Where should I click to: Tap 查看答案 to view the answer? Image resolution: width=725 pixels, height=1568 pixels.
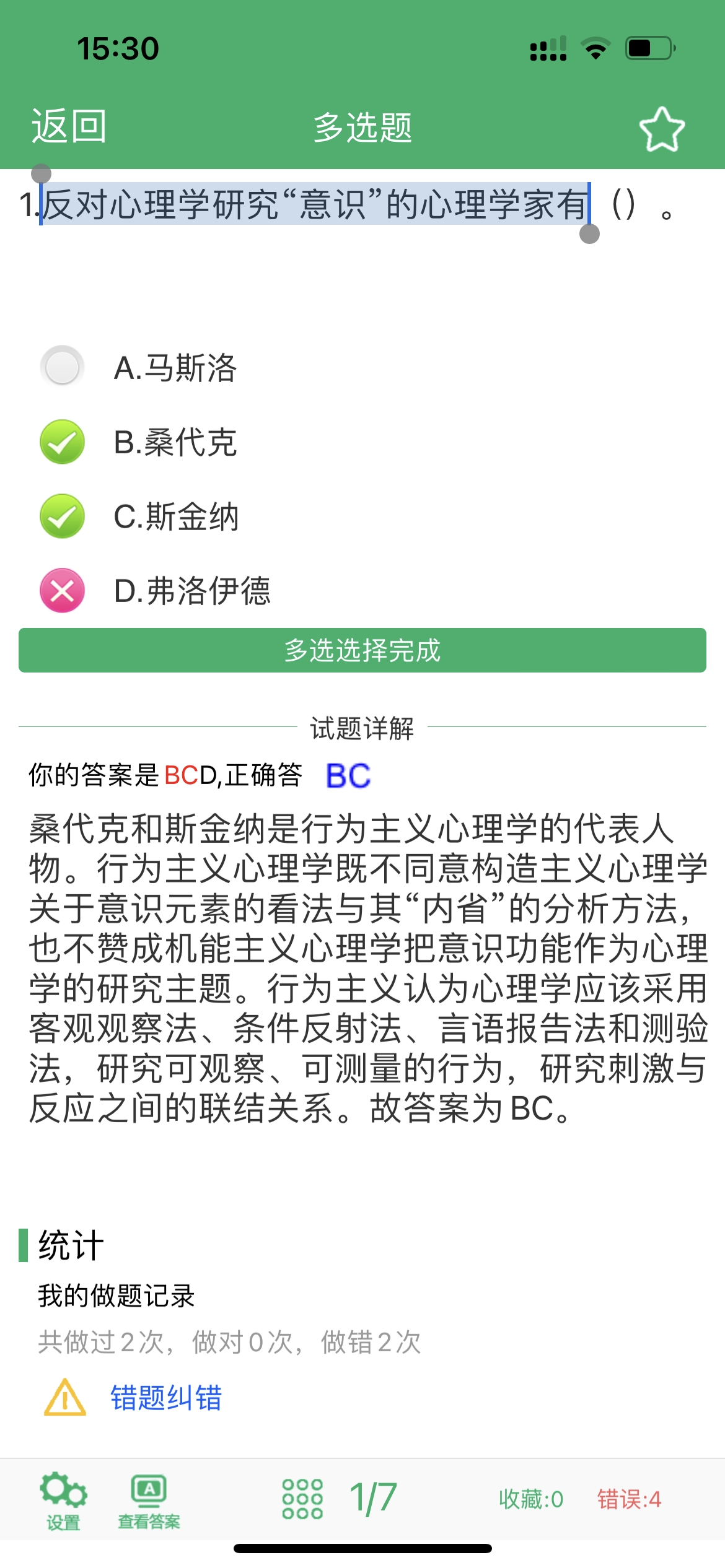pyautogui.click(x=149, y=1501)
